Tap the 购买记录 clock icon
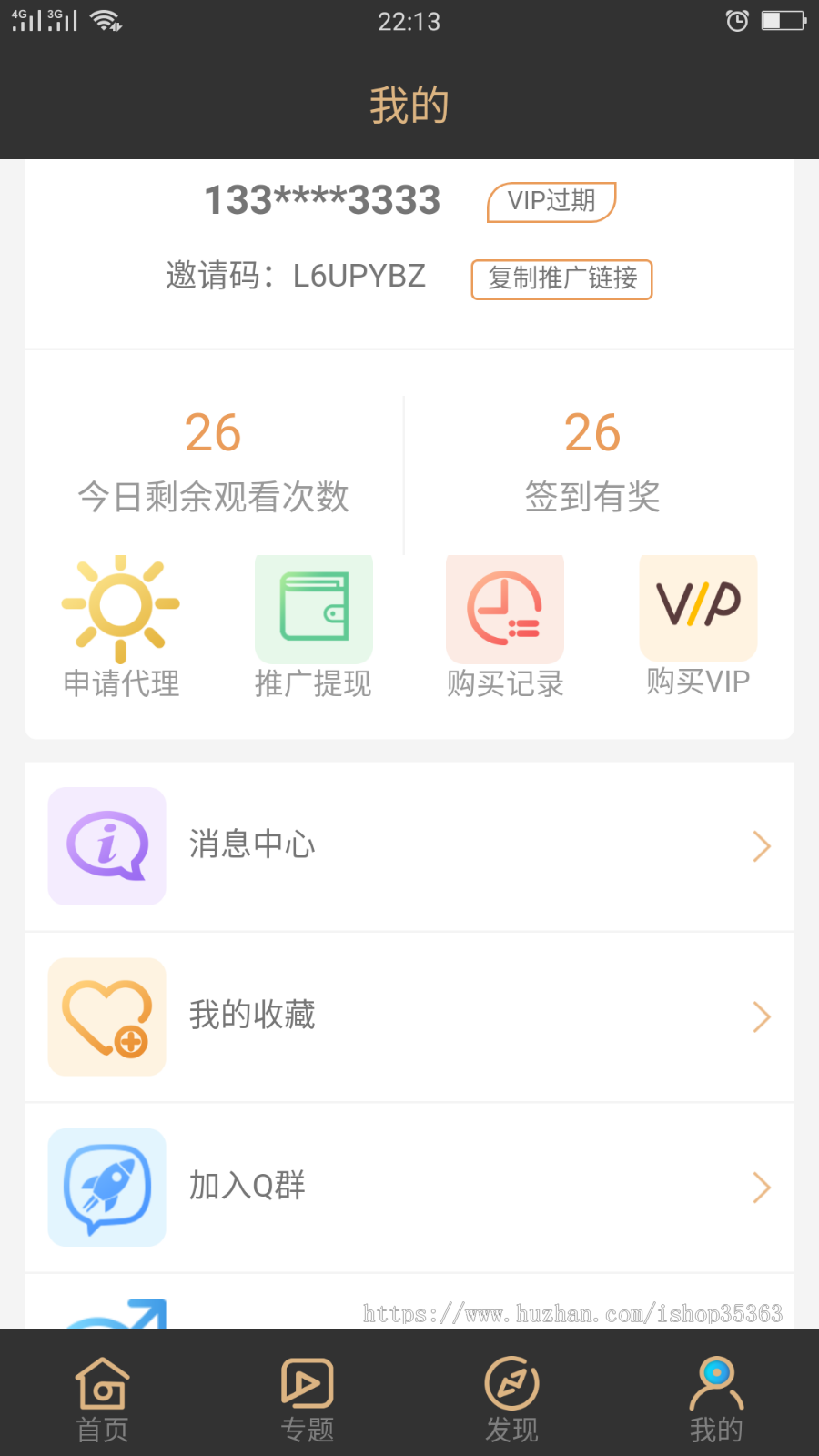Viewport: 819px width, 1456px height. (x=505, y=608)
